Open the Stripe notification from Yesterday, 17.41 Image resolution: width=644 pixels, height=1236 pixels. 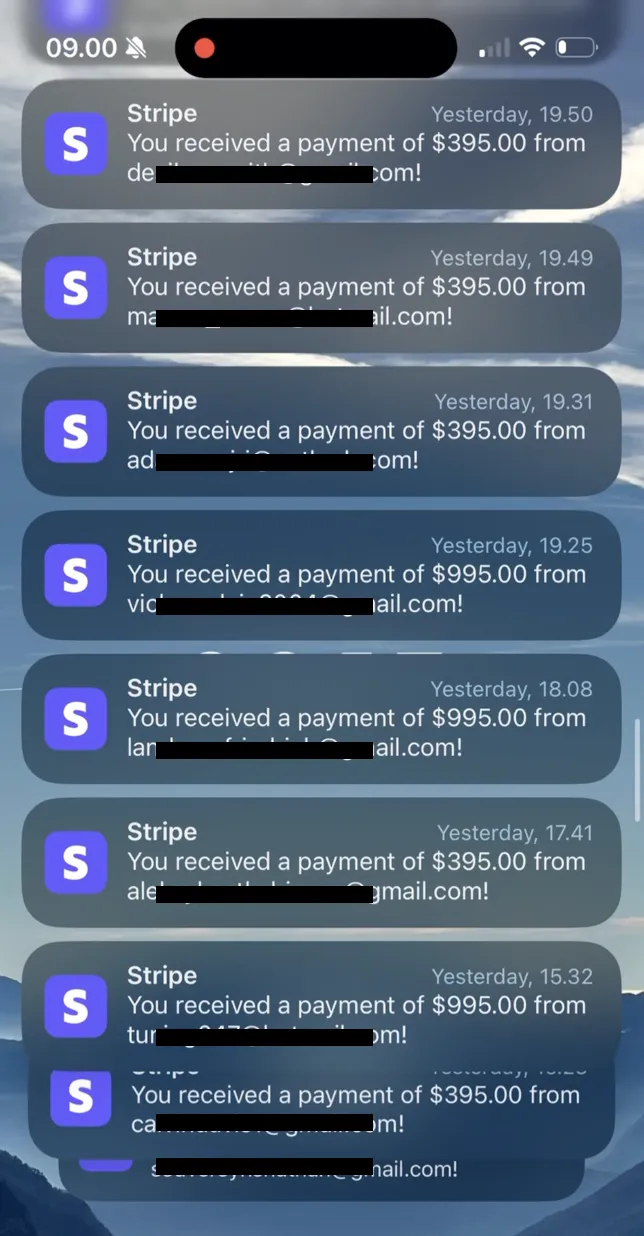point(321,862)
